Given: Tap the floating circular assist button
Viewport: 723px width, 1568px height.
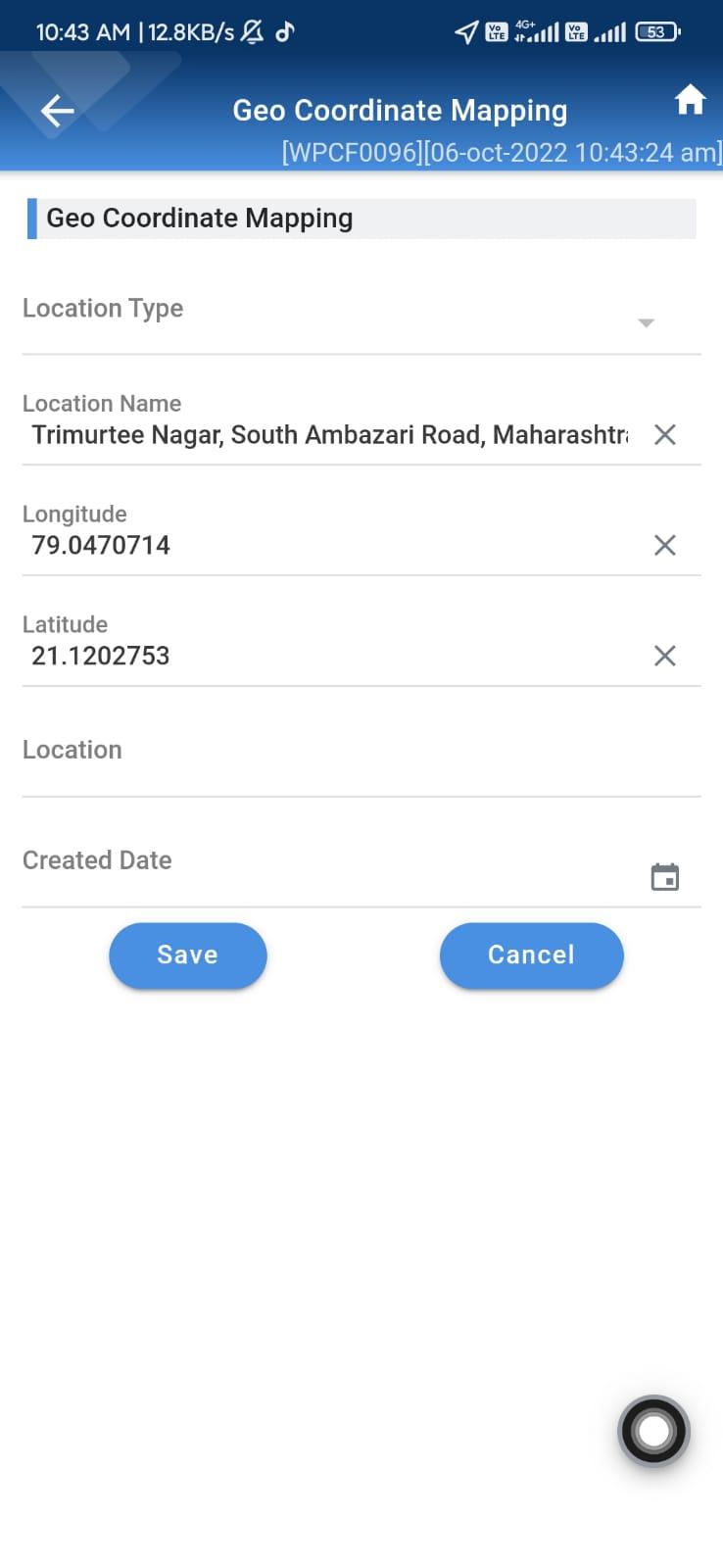Looking at the screenshot, I should click(x=653, y=1432).
